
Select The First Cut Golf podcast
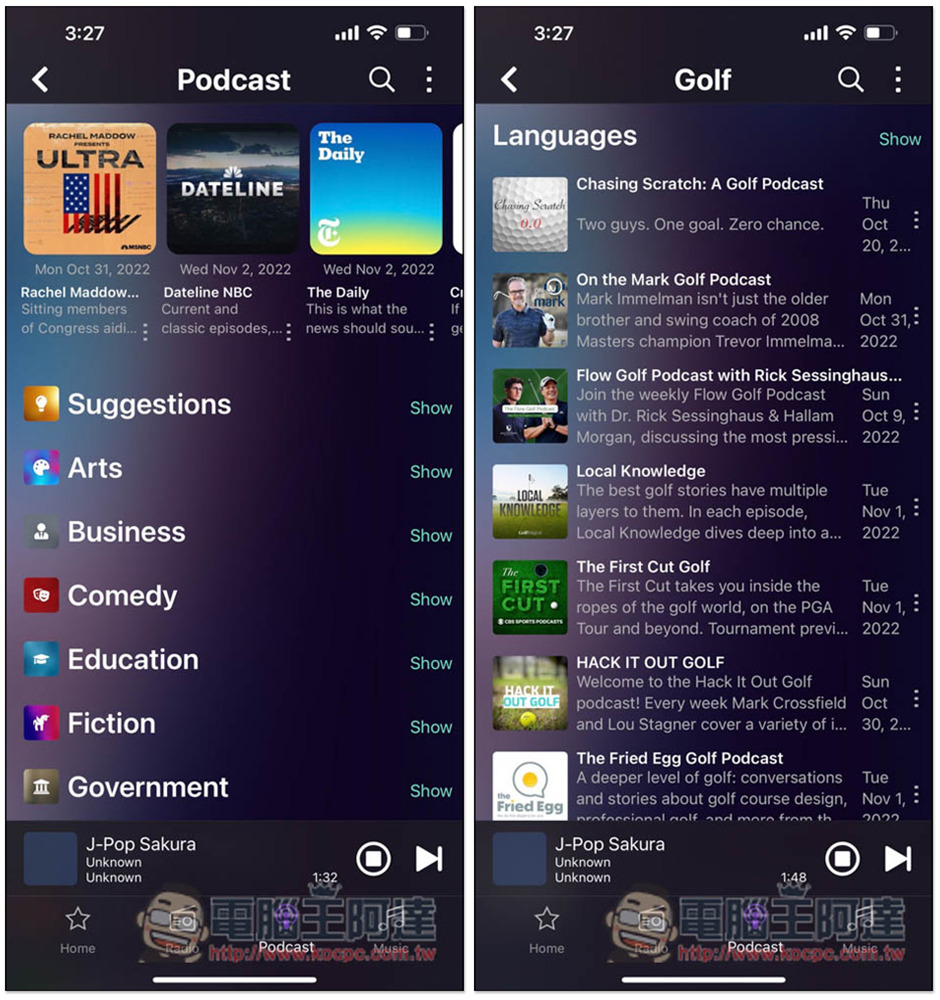coord(643,567)
